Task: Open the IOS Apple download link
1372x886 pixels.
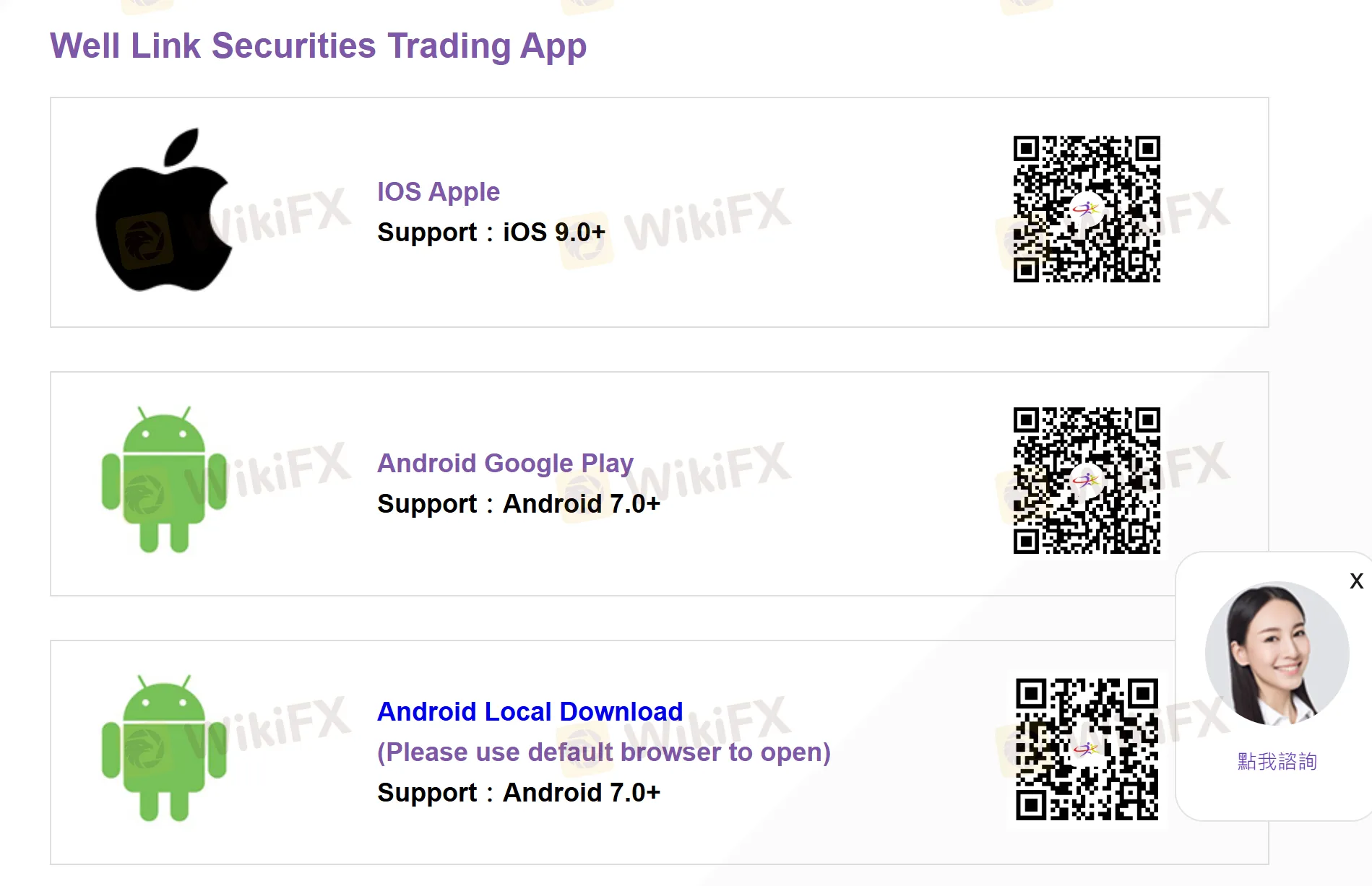Action: pyautogui.click(x=438, y=191)
